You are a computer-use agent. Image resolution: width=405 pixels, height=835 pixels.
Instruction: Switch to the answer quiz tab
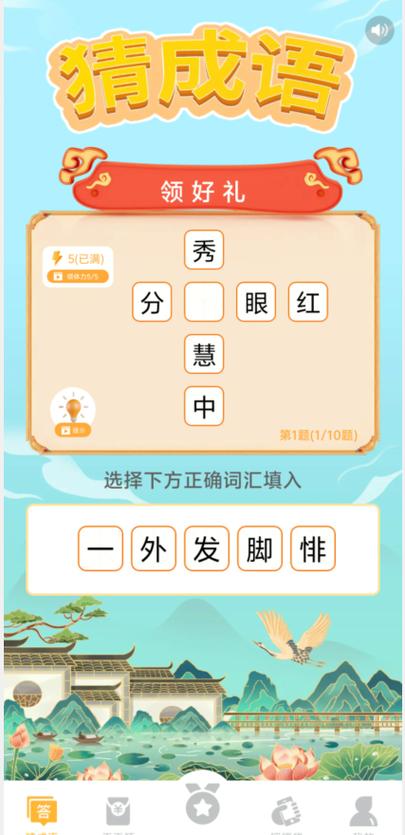click(40, 813)
